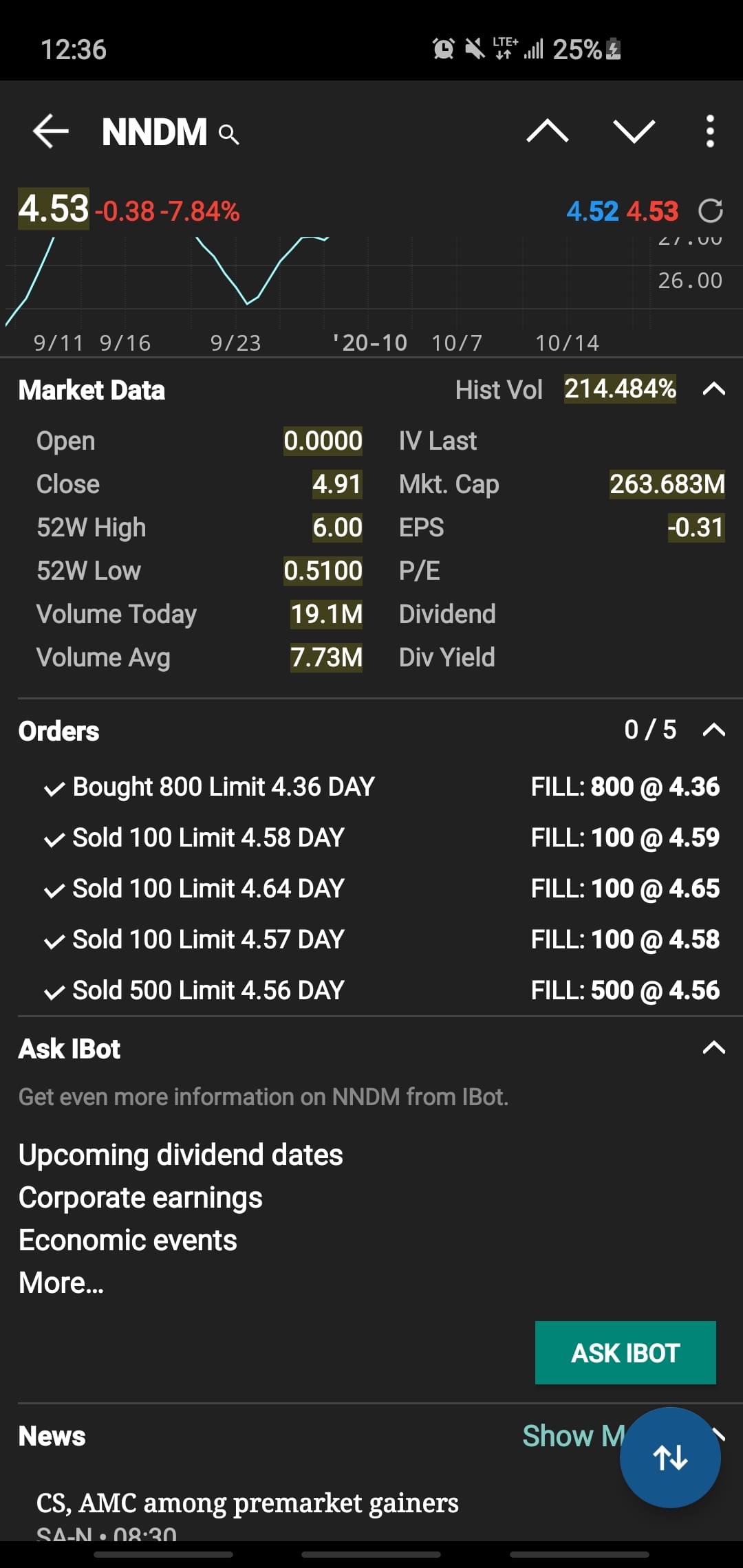The width and height of the screenshot is (743, 1568).
Task: Search for another ticker beside NNDM
Action: tap(229, 134)
